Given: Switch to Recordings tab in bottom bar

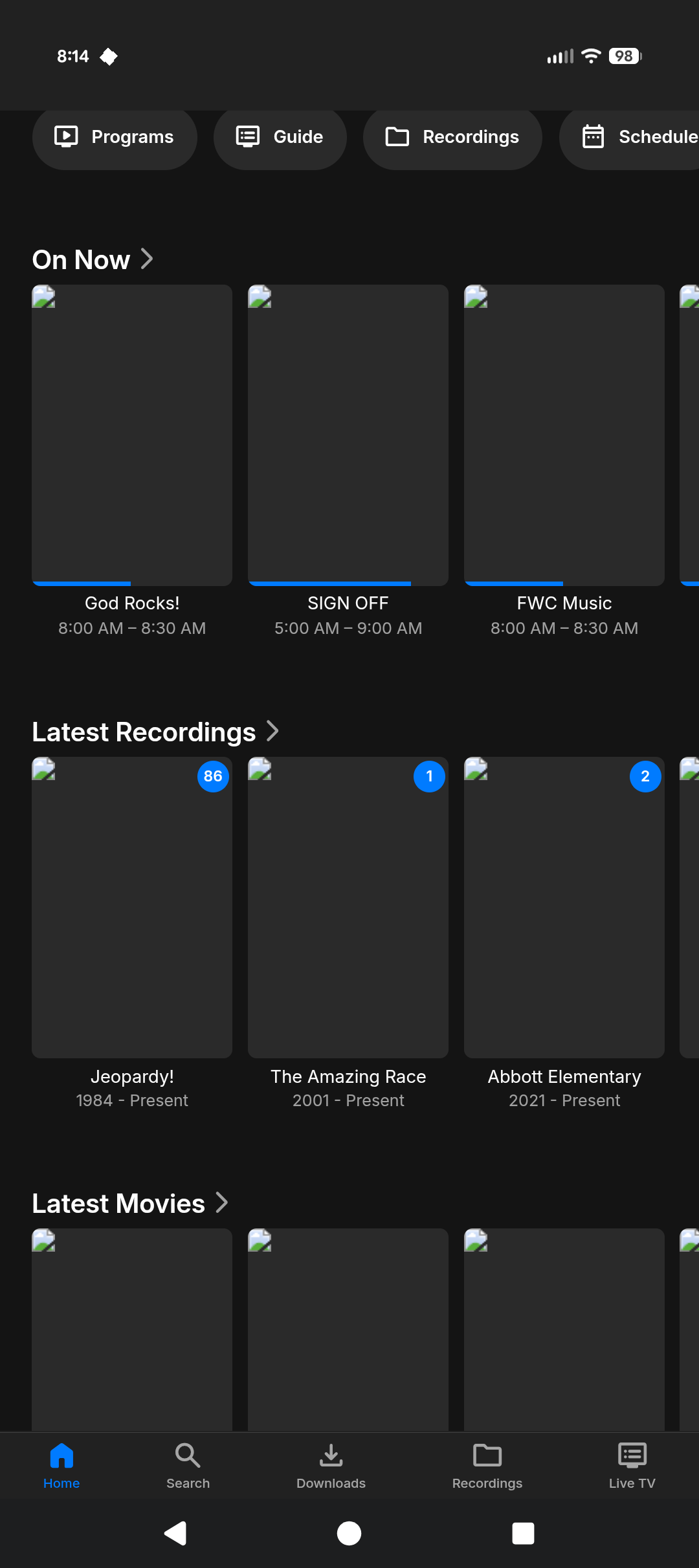Looking at the screenshot, I should [x=487, y=1466].
